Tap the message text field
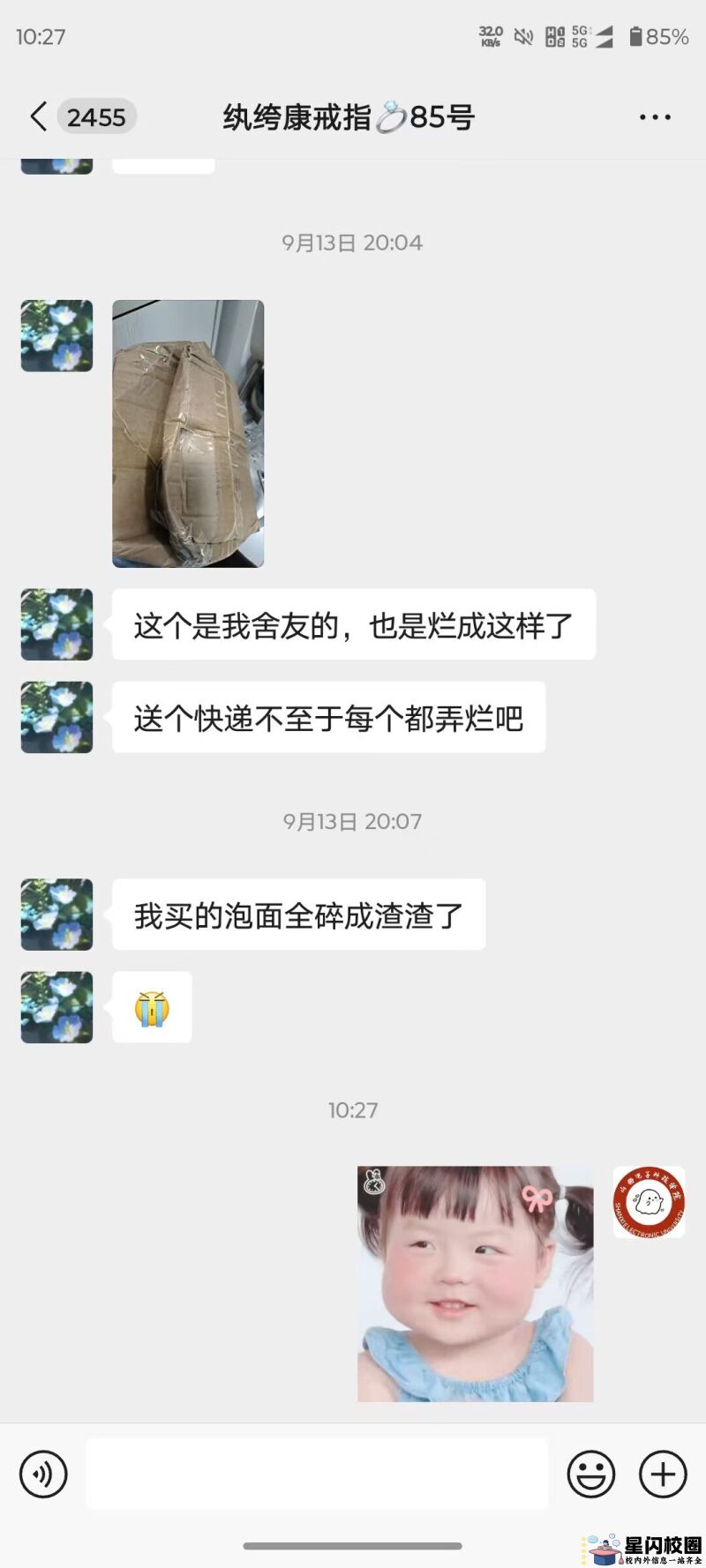 pyautogui.click(x=317, y=1474)
